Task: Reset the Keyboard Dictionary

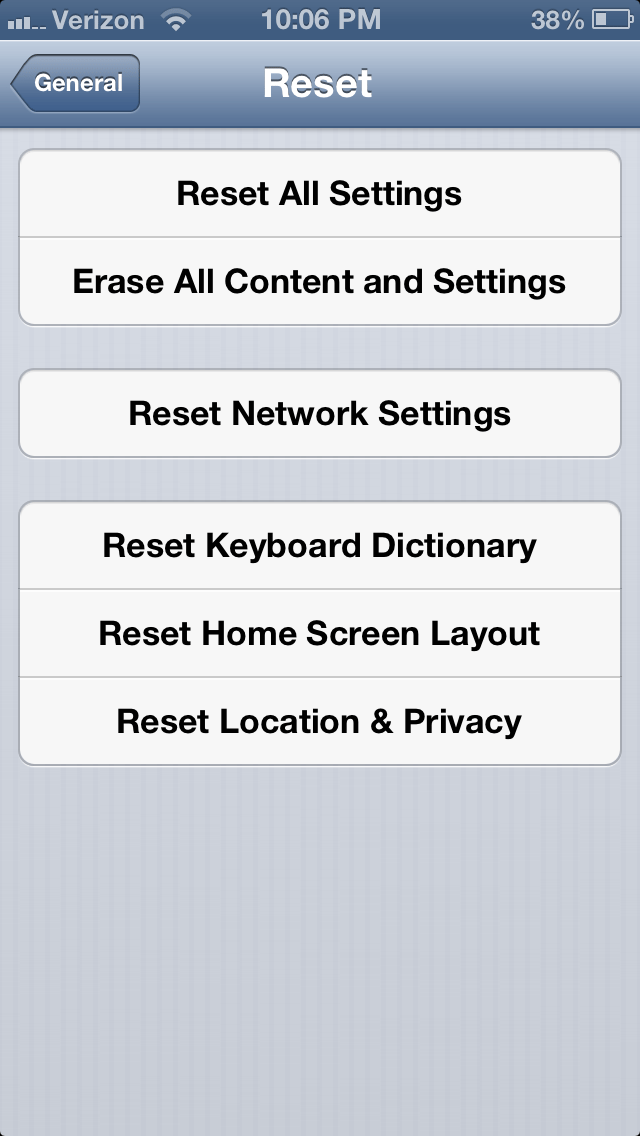Action: (320, 546)
